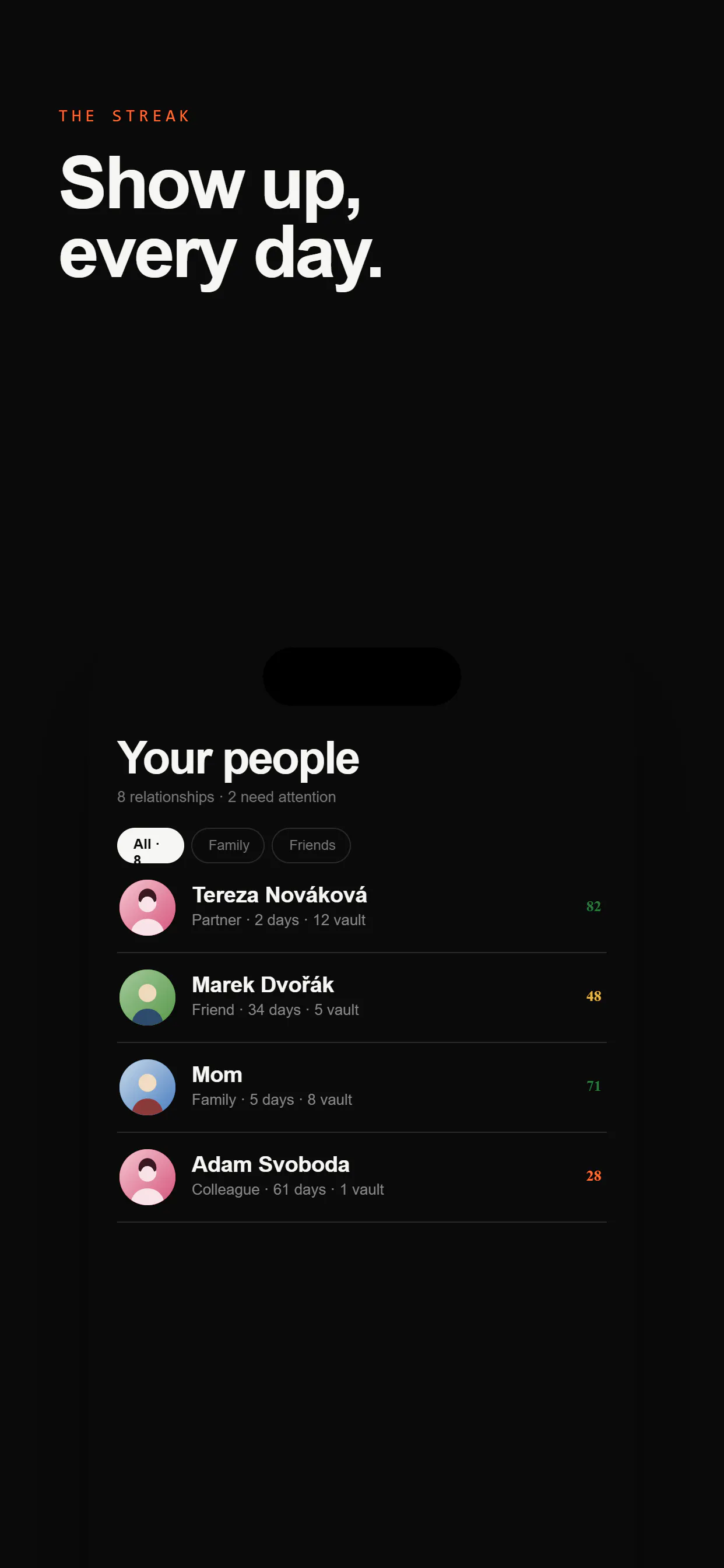724x1568 pixels.
Task: Open the row for Marek Dvořák
Action: (x=361, y=998)
